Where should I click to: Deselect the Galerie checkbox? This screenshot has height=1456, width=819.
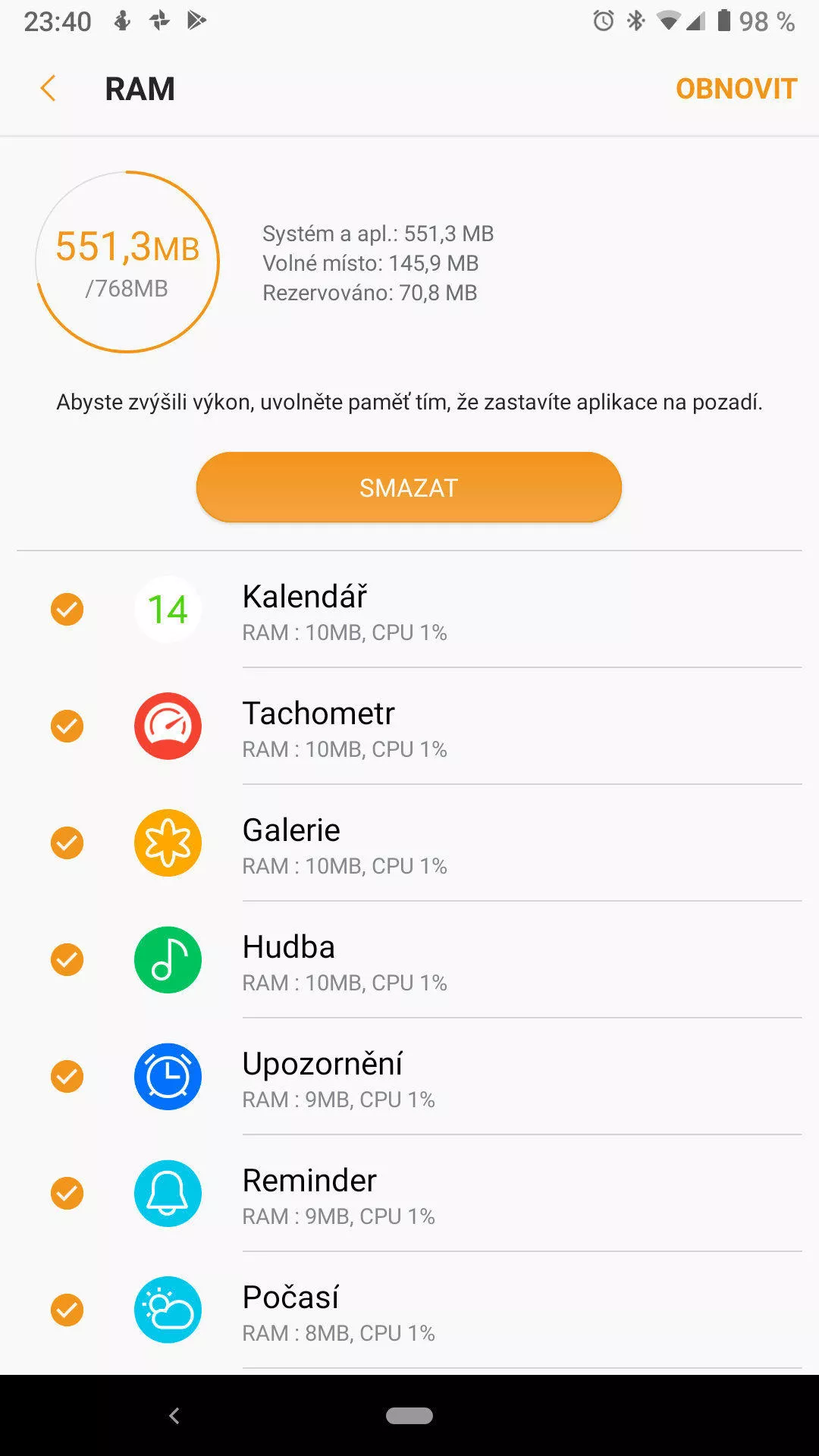[67, 843]
